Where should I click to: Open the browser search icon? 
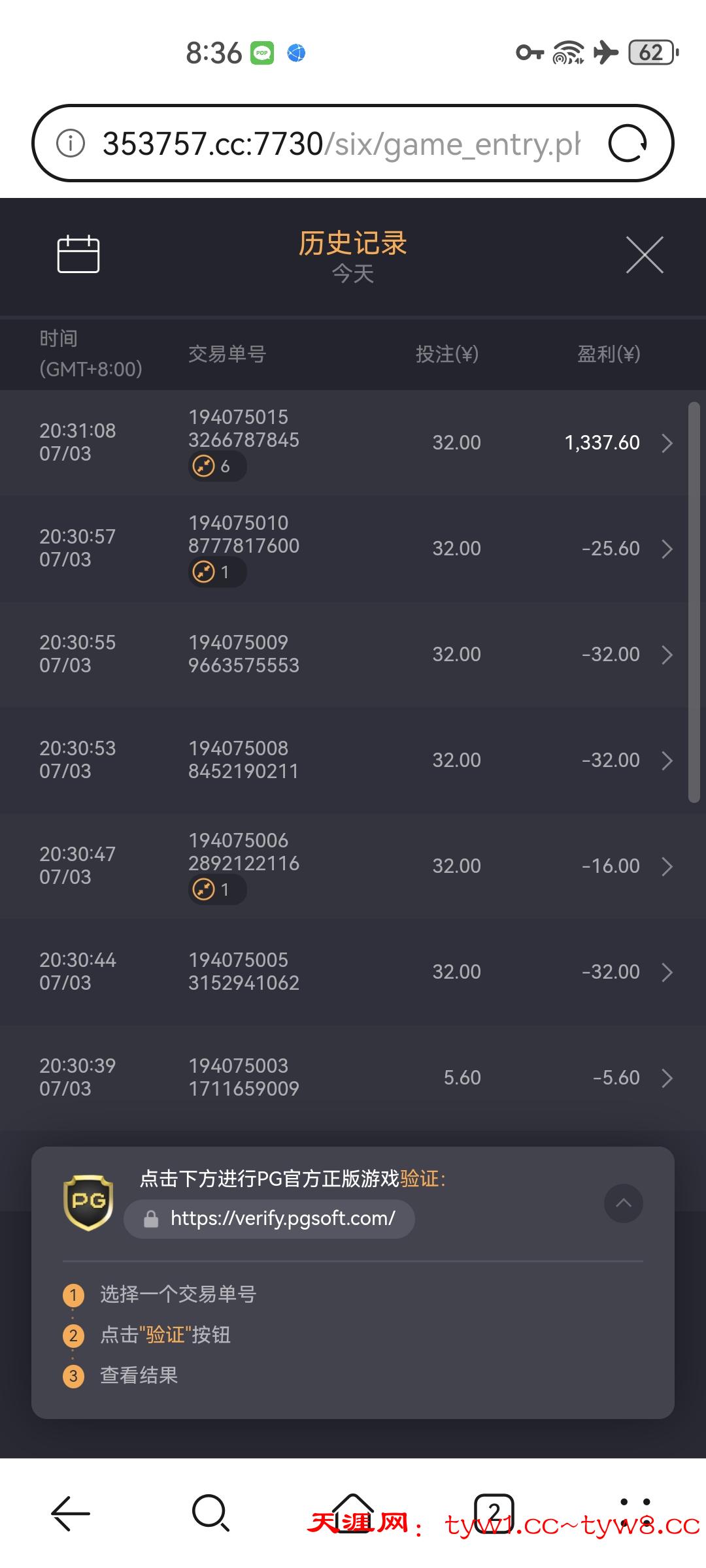coord(211,1513)
